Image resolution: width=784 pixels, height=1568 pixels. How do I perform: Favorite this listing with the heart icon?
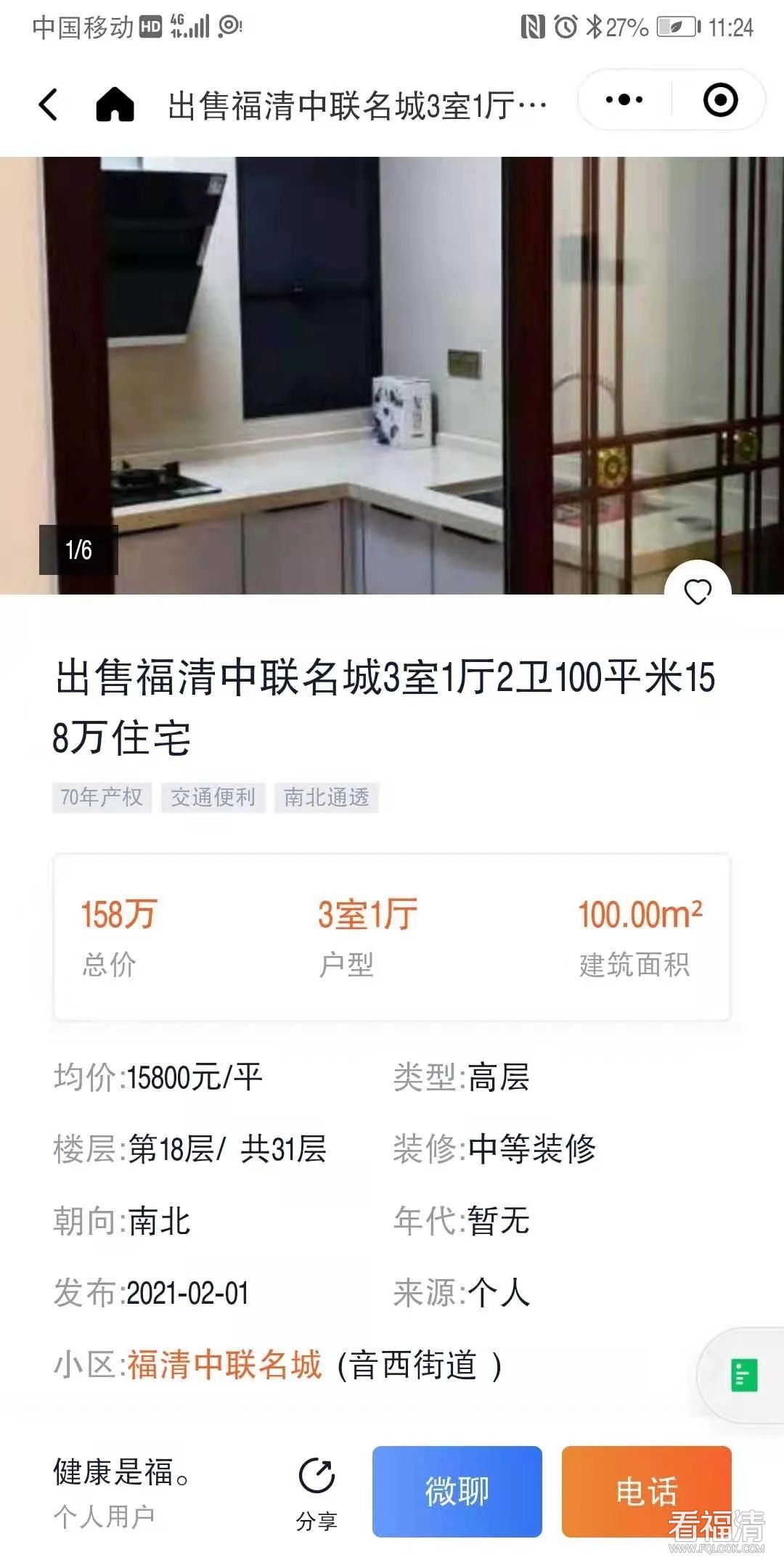698,592
